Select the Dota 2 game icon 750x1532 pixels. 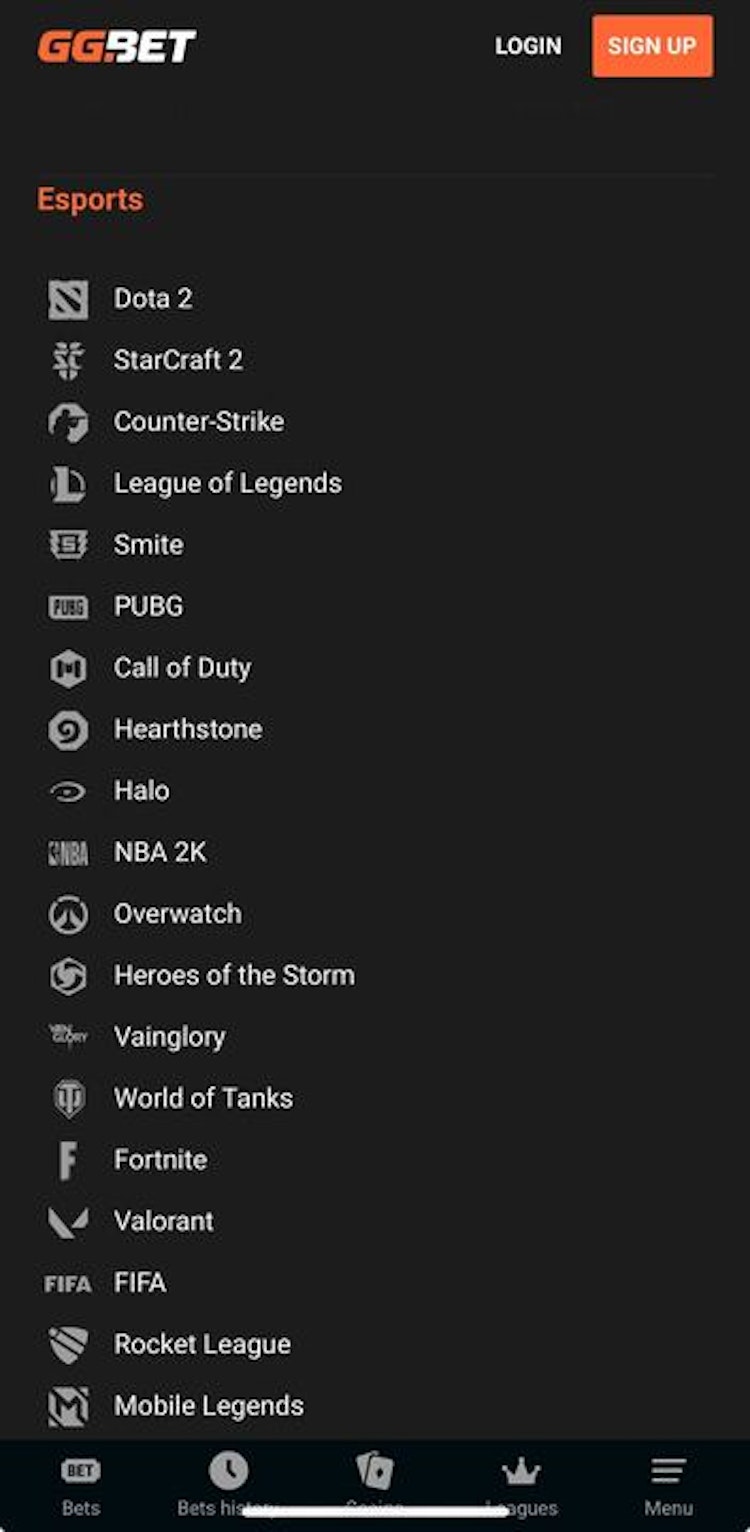tap(67, 298)
